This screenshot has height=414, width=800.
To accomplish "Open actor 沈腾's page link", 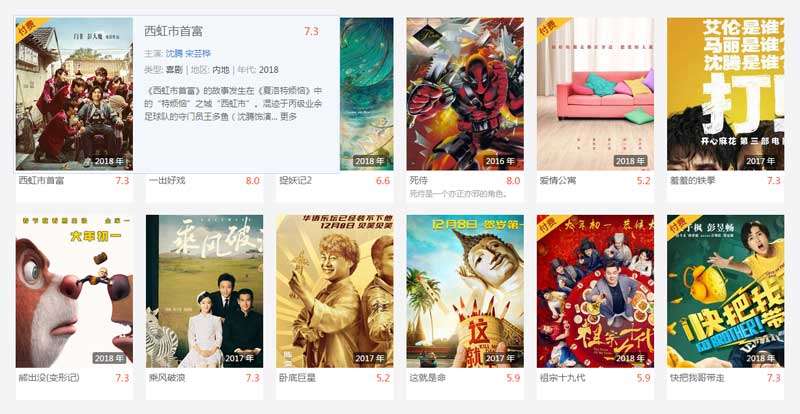I will click(174, 52).
